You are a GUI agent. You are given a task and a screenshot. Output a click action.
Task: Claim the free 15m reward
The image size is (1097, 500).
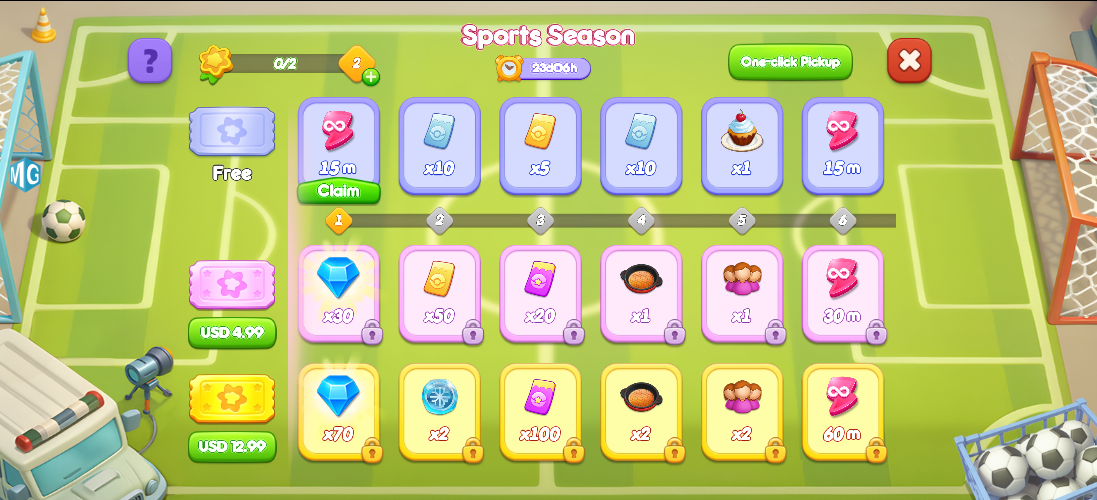(x=338, y=191)
